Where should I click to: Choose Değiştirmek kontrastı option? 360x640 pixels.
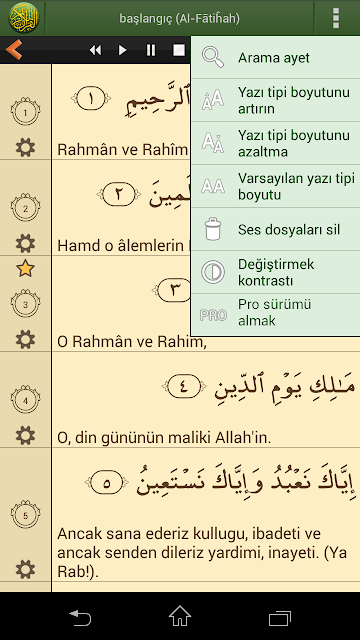point(276,272)
